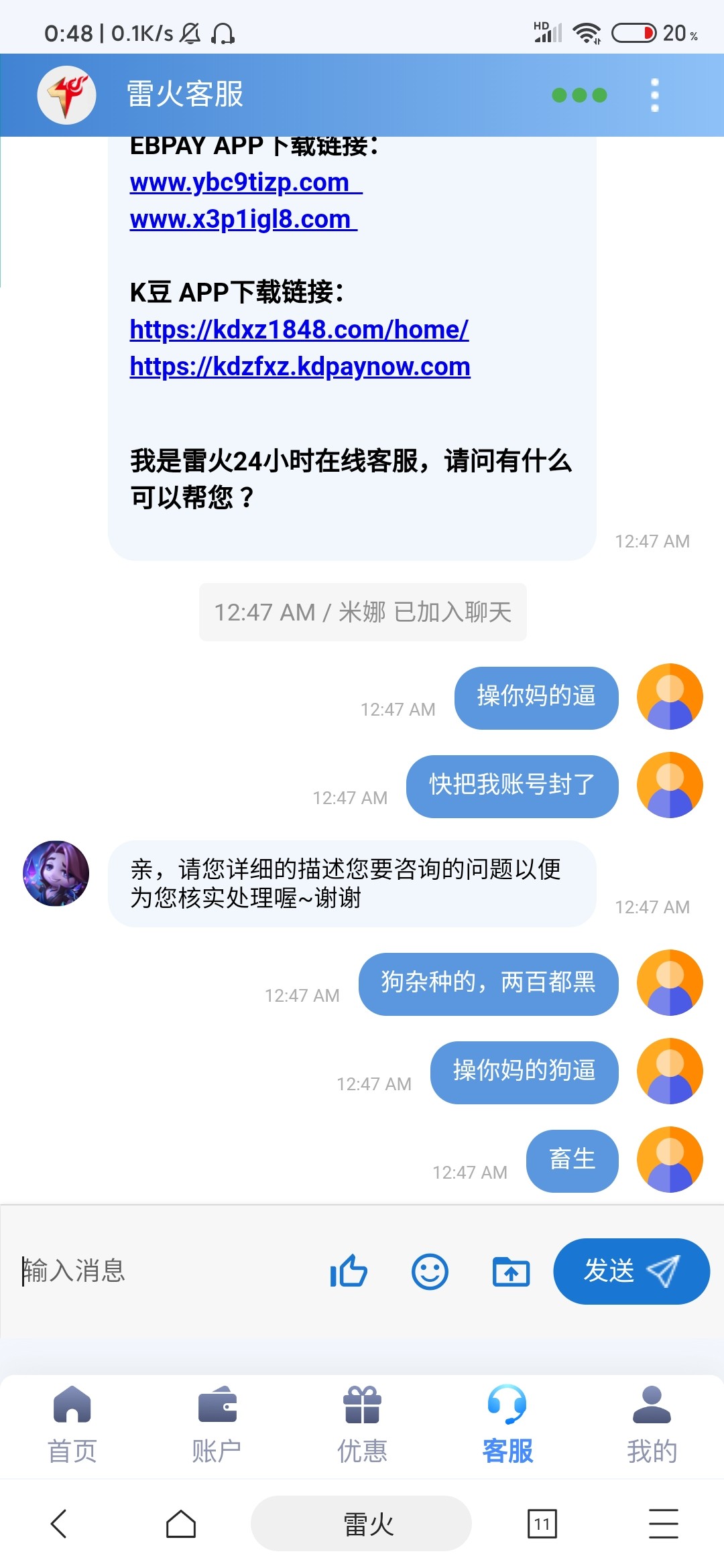Viewport: 724px width, 1568px height.
Task: Send the message with 发送
Action: [x=631, y=1271]
